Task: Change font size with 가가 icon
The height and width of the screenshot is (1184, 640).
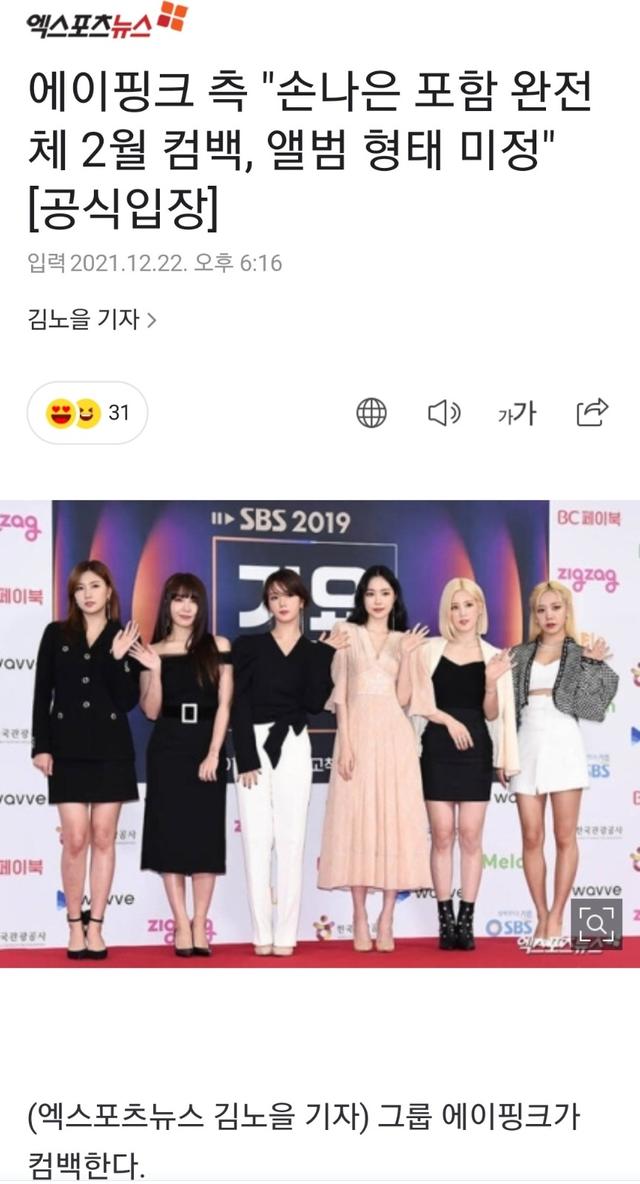Action: click(x=517, y=412)
